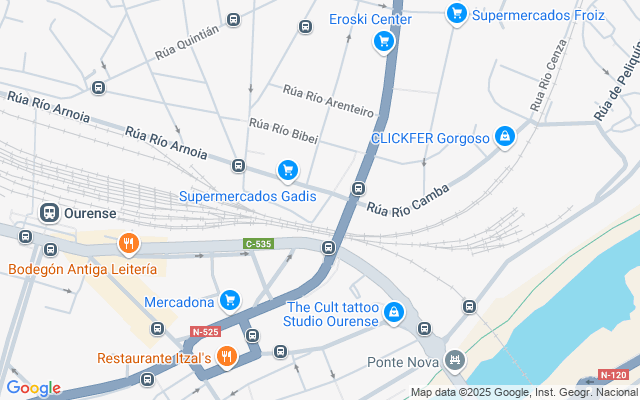Tap the Mercadona supermarket marker
This screenshot has height=400, width=640.
point(230,299)
